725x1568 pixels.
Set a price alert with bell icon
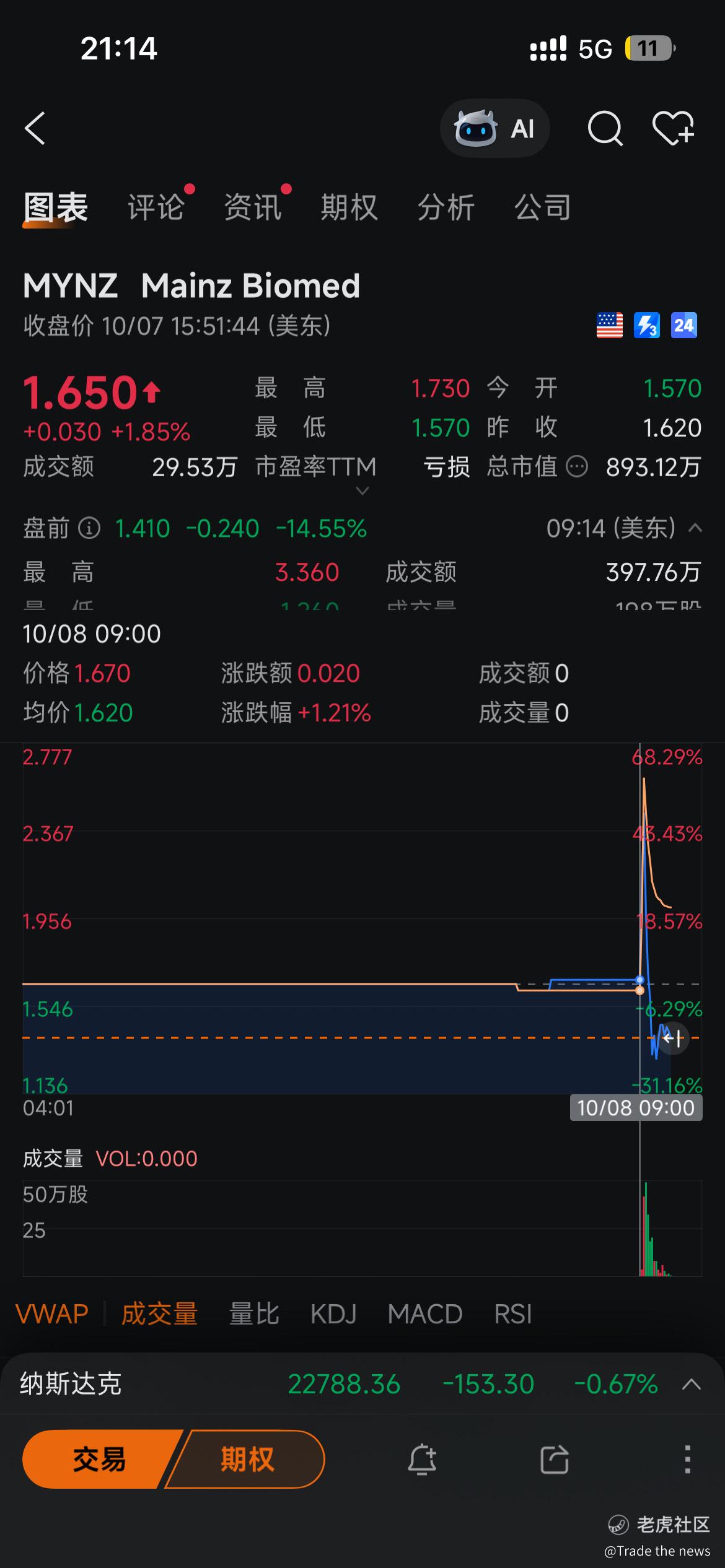tap(422, 1459)
